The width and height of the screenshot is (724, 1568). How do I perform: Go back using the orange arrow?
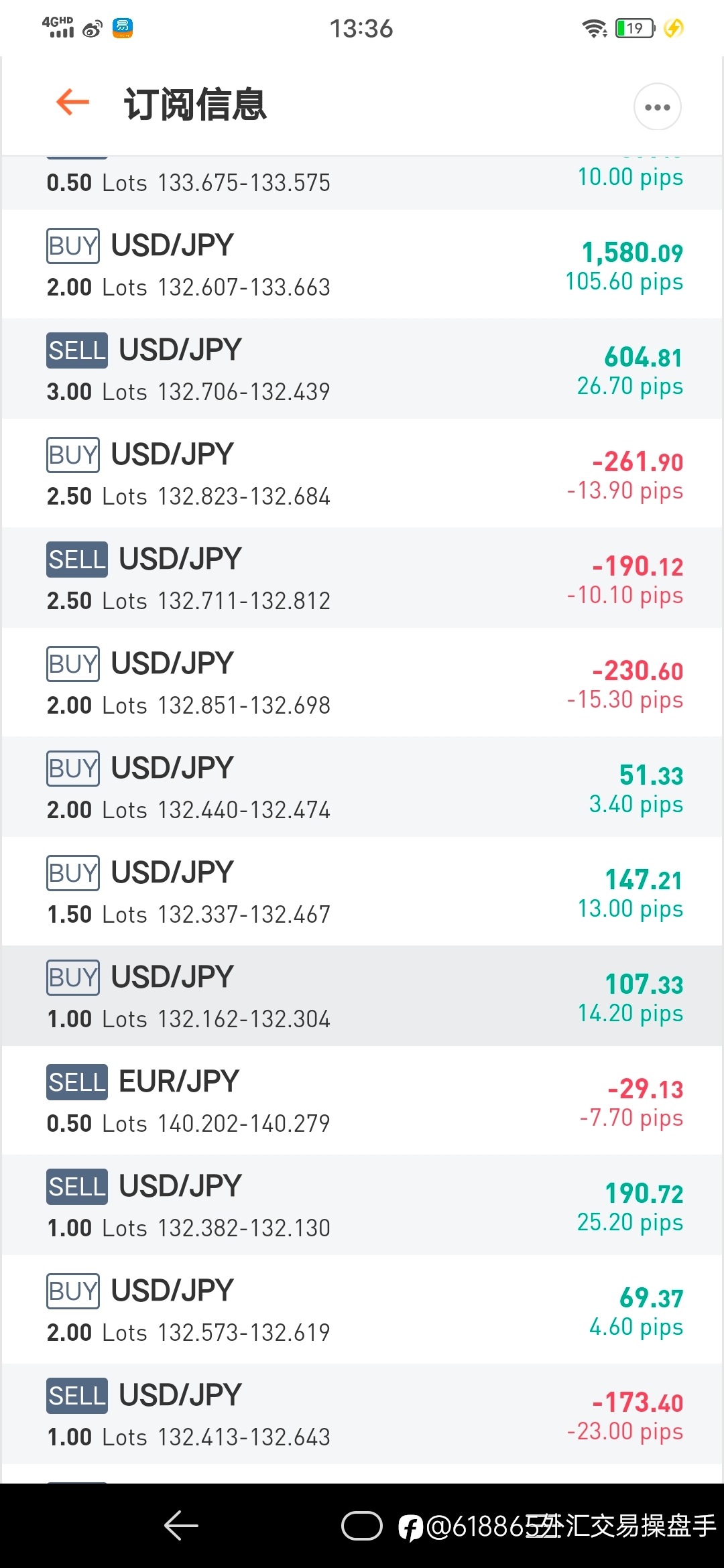[x=72, y=103]
